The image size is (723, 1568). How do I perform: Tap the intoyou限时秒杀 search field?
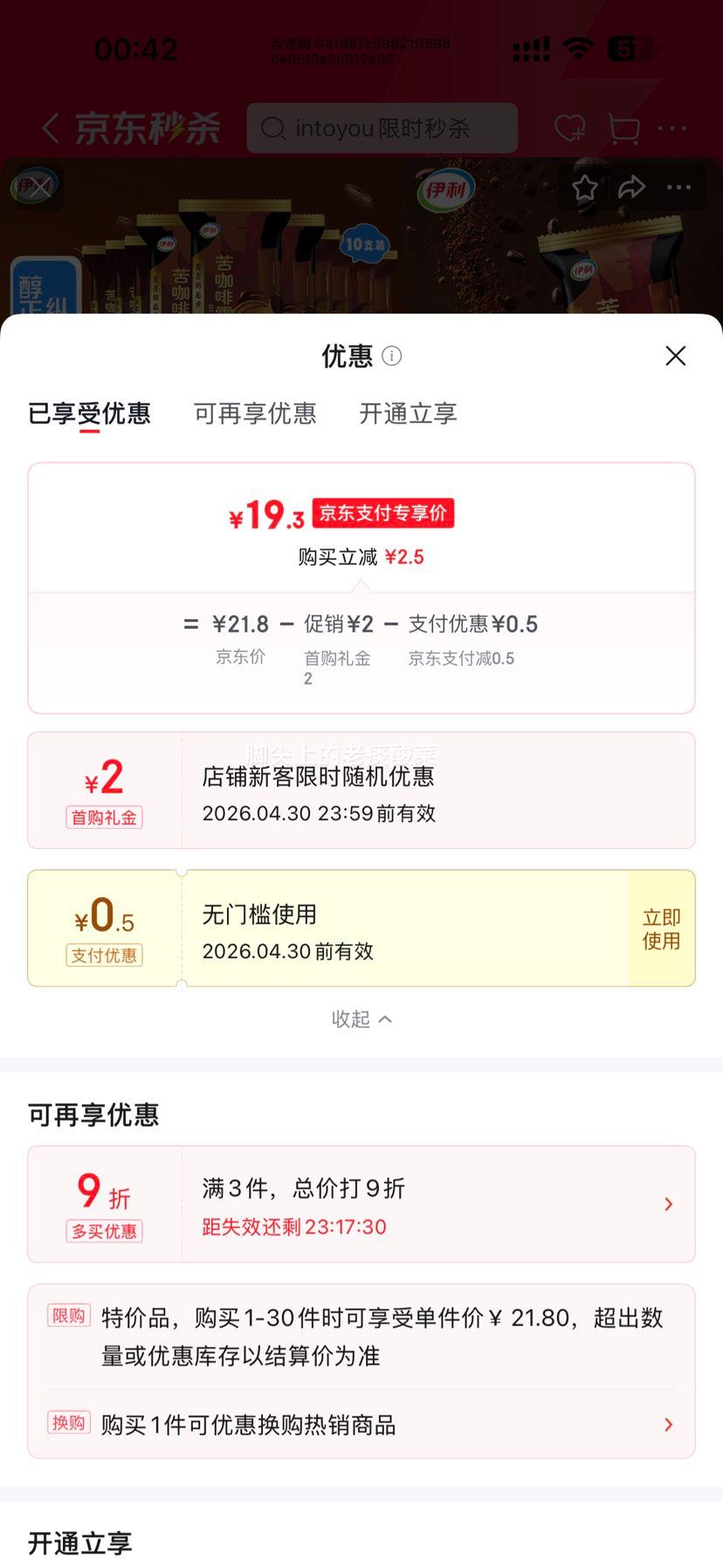pyautogui.click(x=384, y=128)
